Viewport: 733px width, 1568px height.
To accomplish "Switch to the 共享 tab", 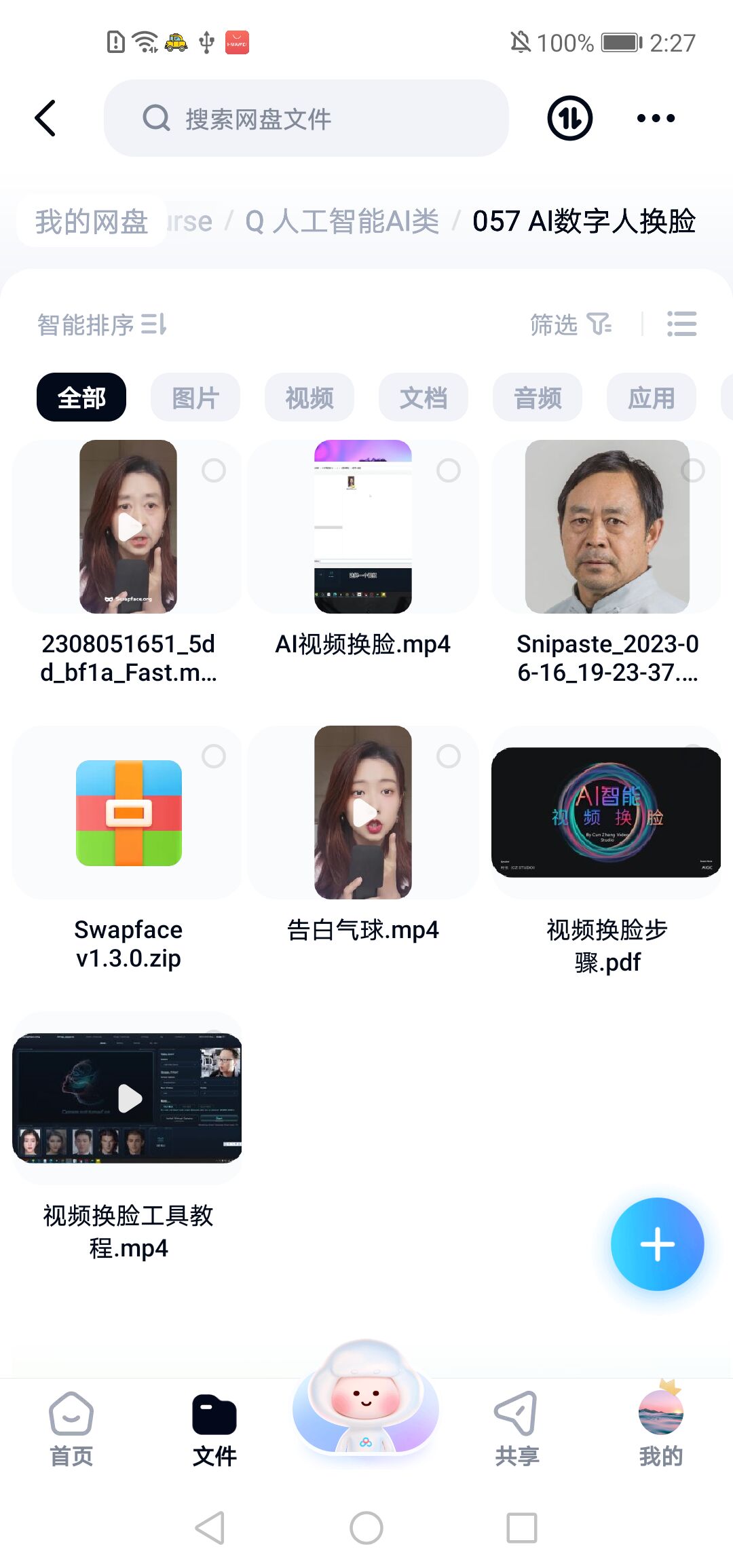I will click(x=516, y=1427).
